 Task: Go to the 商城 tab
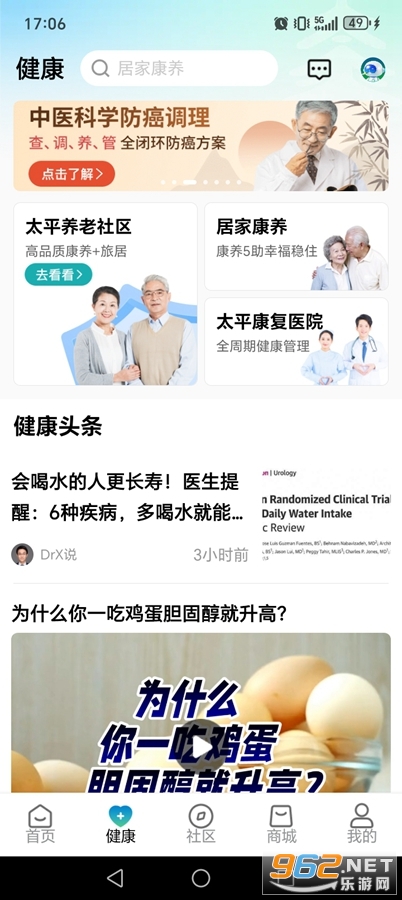[x=281, y=824]
